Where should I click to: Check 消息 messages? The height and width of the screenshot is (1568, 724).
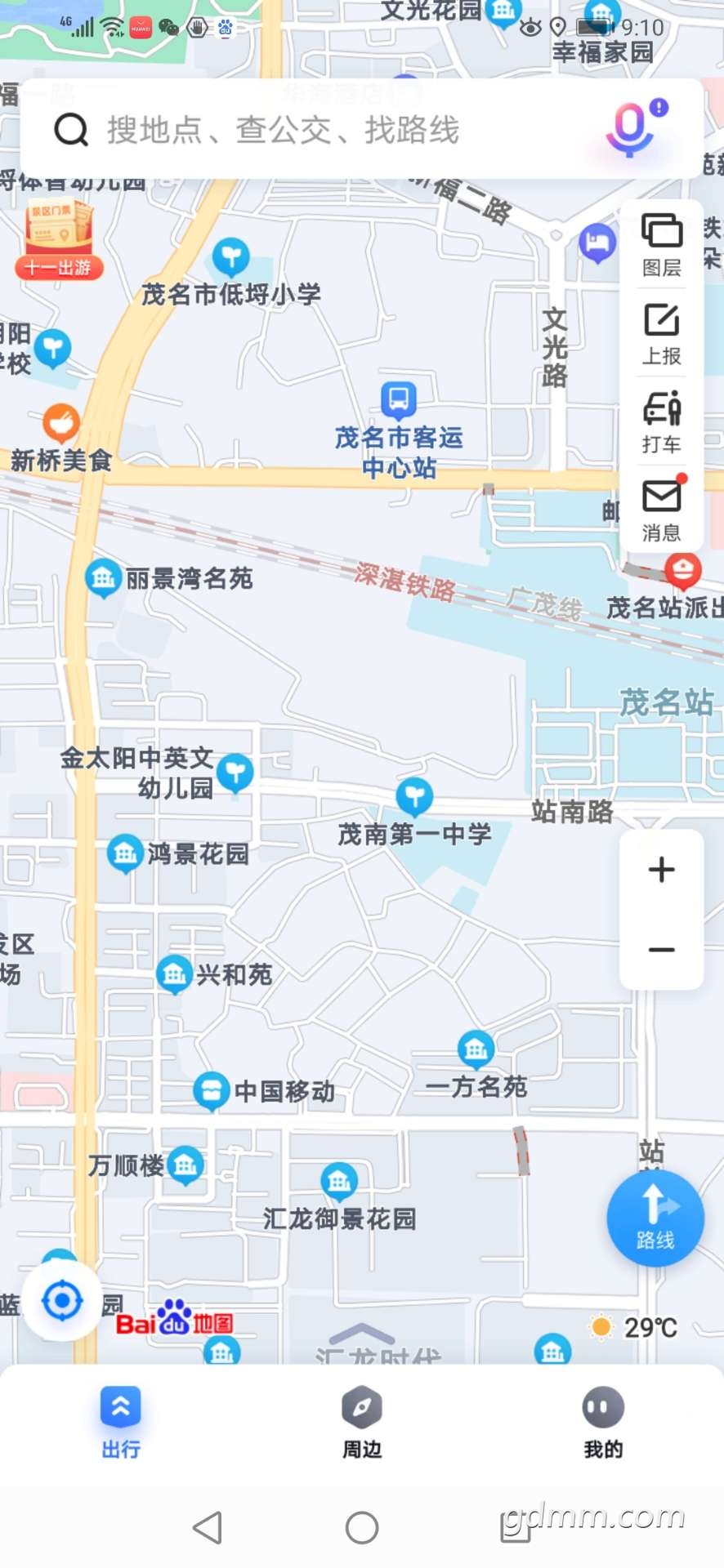click(x=661, y=510)
